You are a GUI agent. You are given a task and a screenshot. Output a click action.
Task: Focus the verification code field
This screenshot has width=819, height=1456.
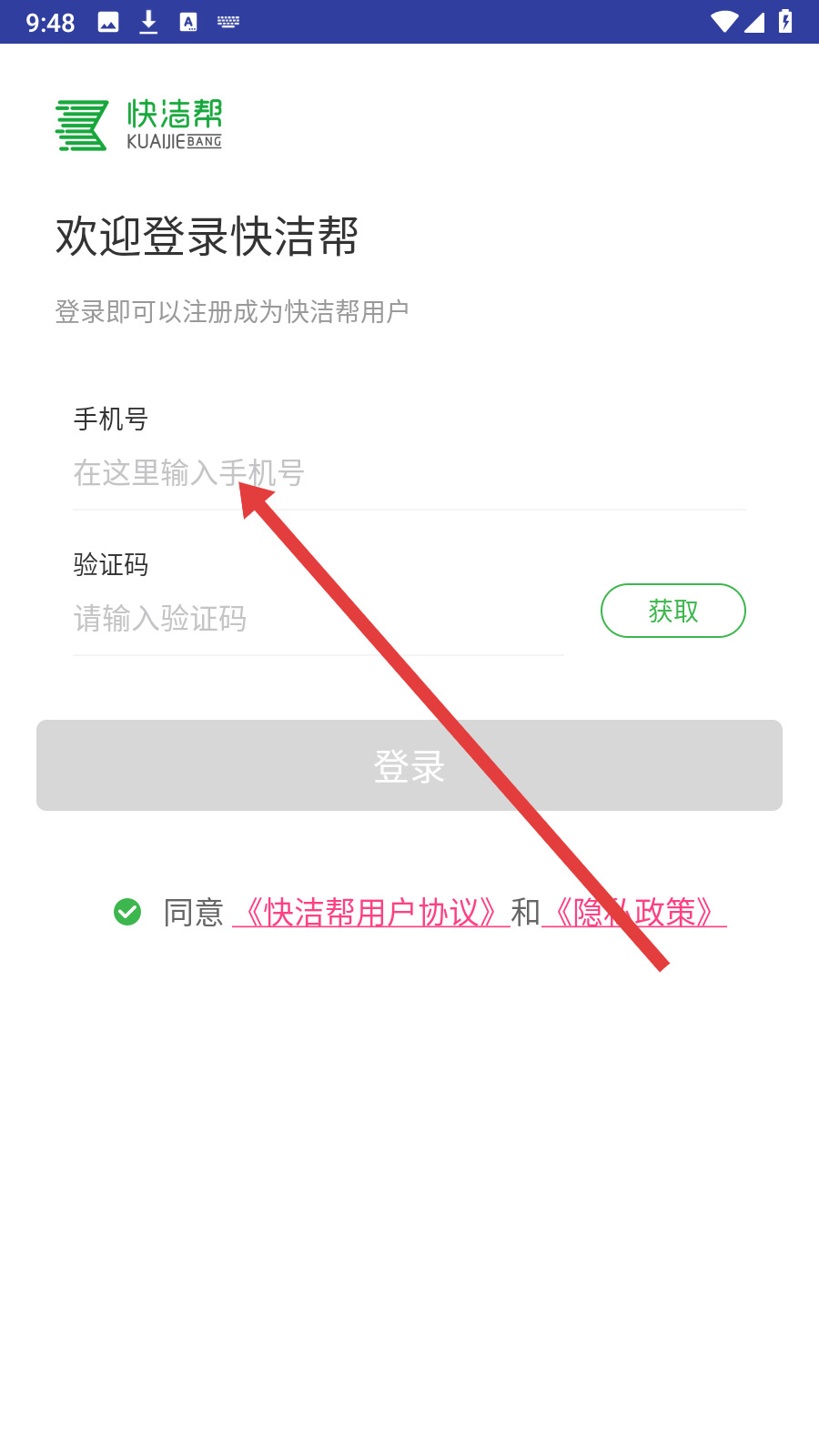click(x=318, y=619)
